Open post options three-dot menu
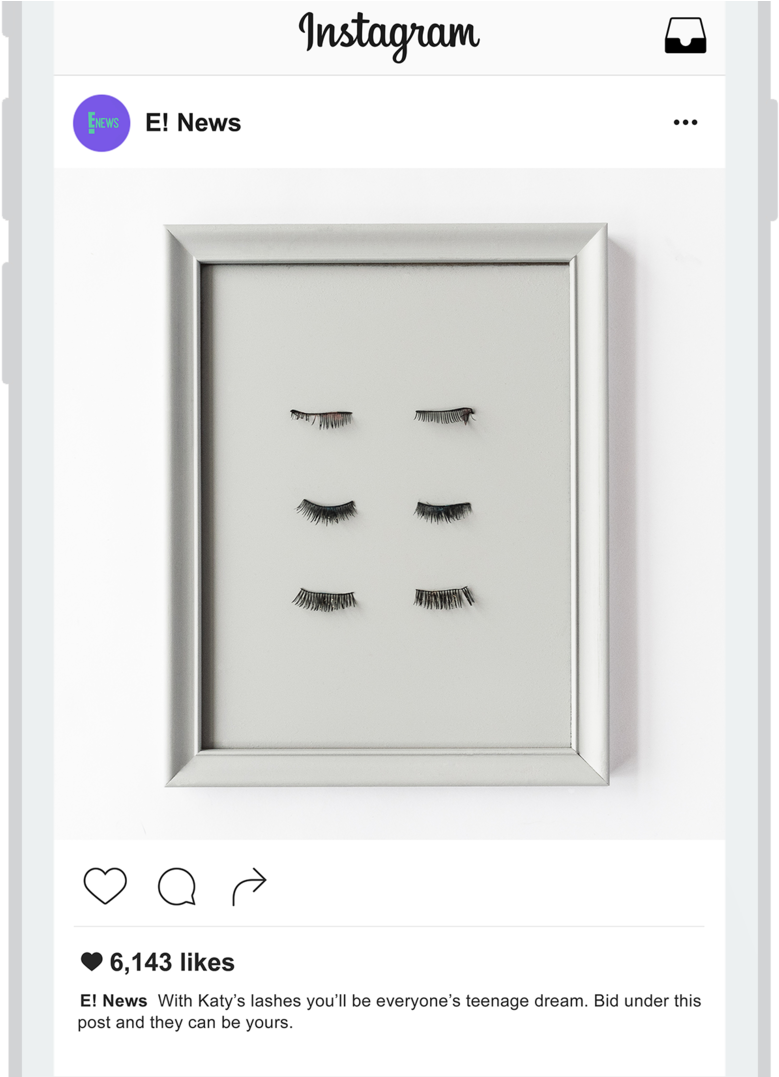 pyautogui.click(x=685, y=123)
